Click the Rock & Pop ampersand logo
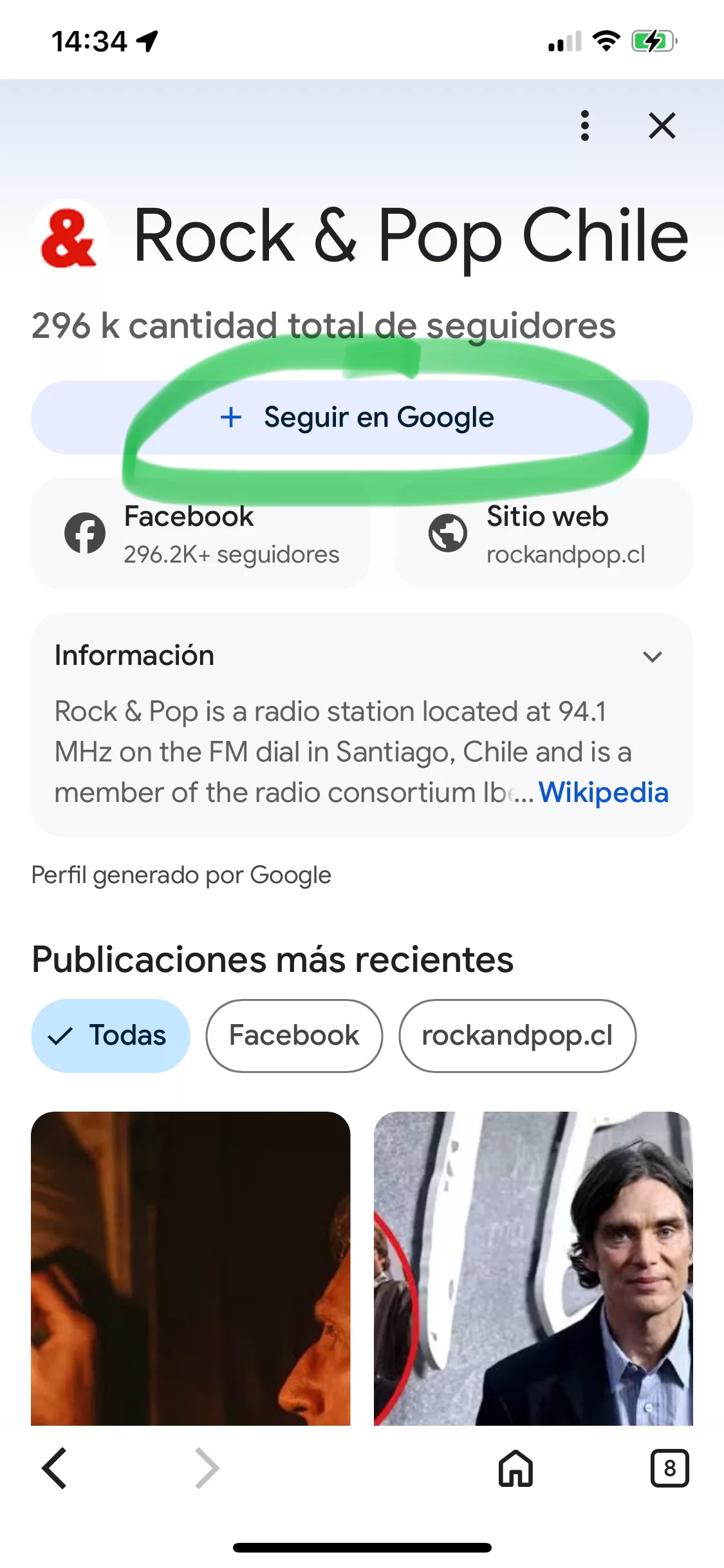 pos(69,236)
